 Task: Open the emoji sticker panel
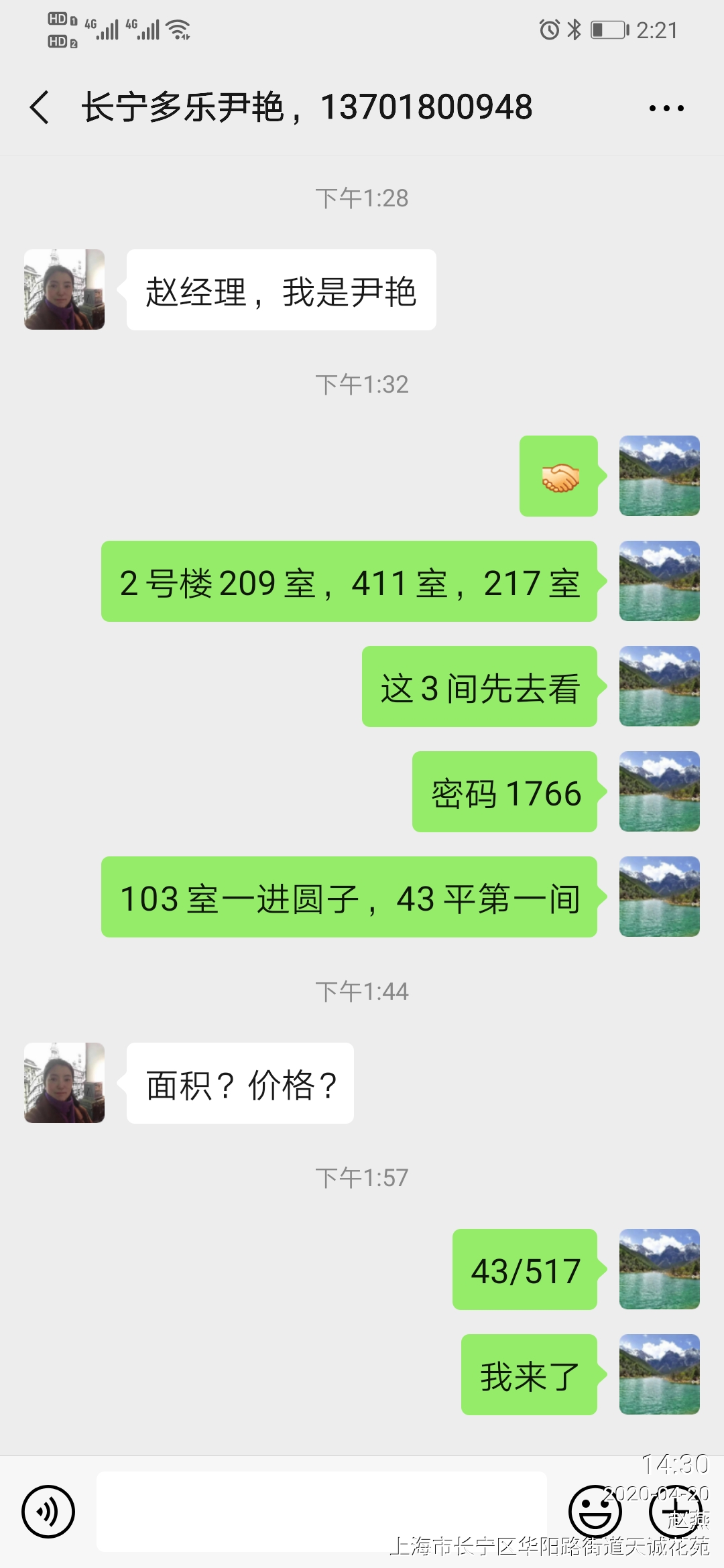point(594,1511)
